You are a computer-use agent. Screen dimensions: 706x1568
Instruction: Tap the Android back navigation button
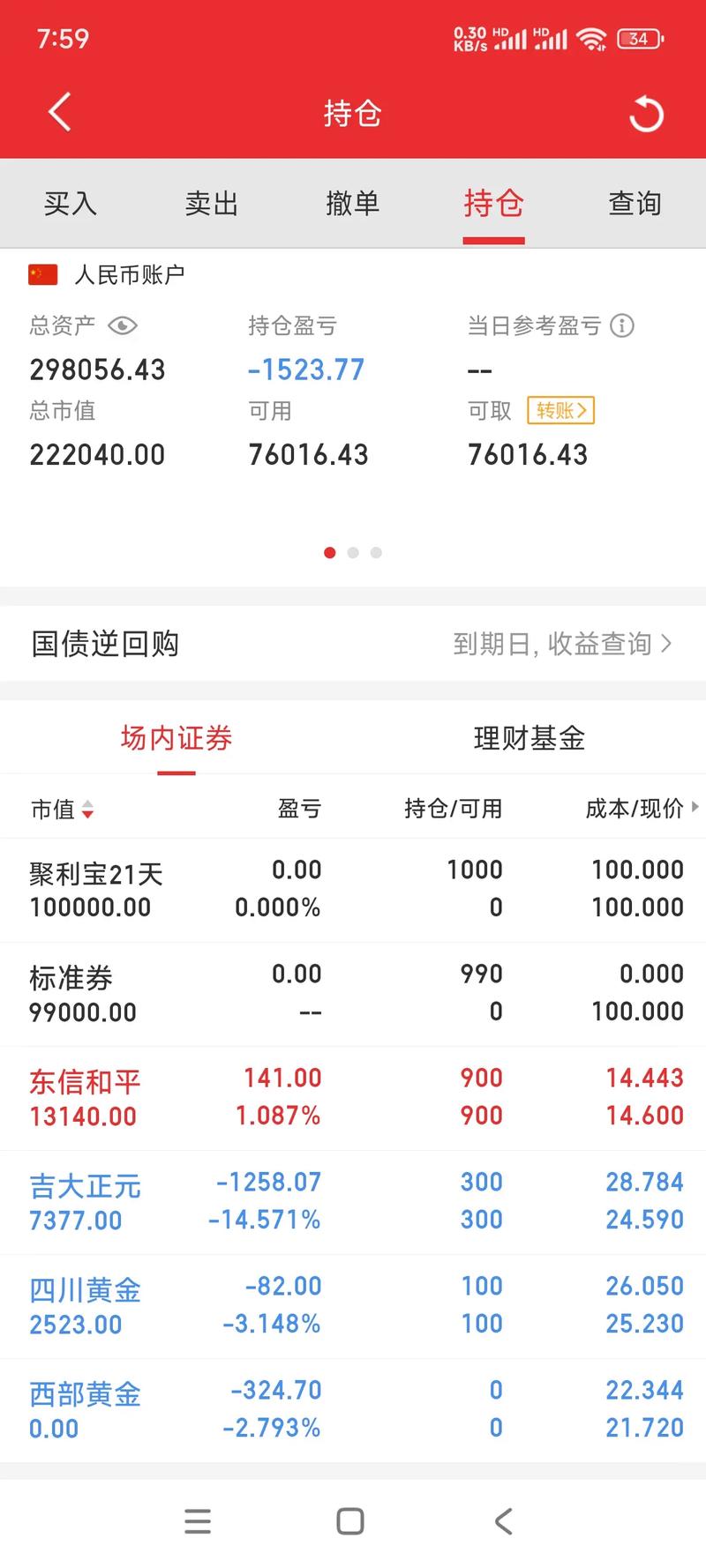point(503,1520)
